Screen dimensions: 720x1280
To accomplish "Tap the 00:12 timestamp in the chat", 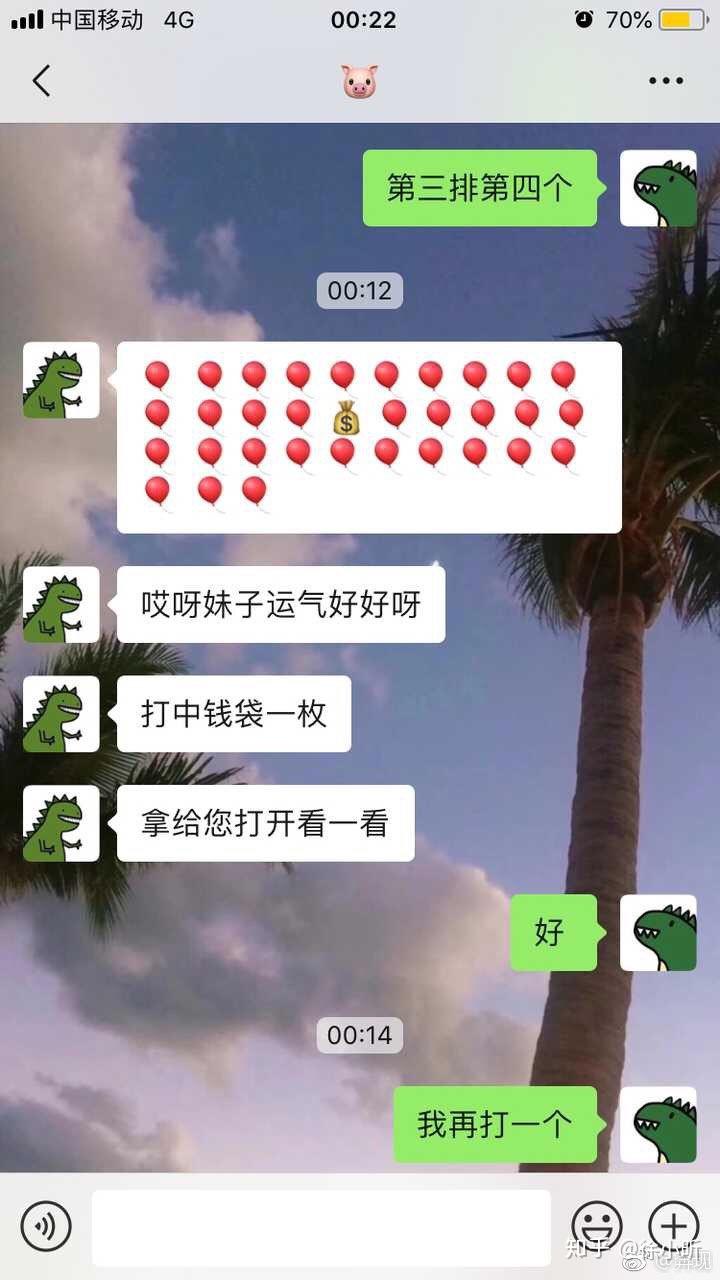I will [x=360, y=291].
